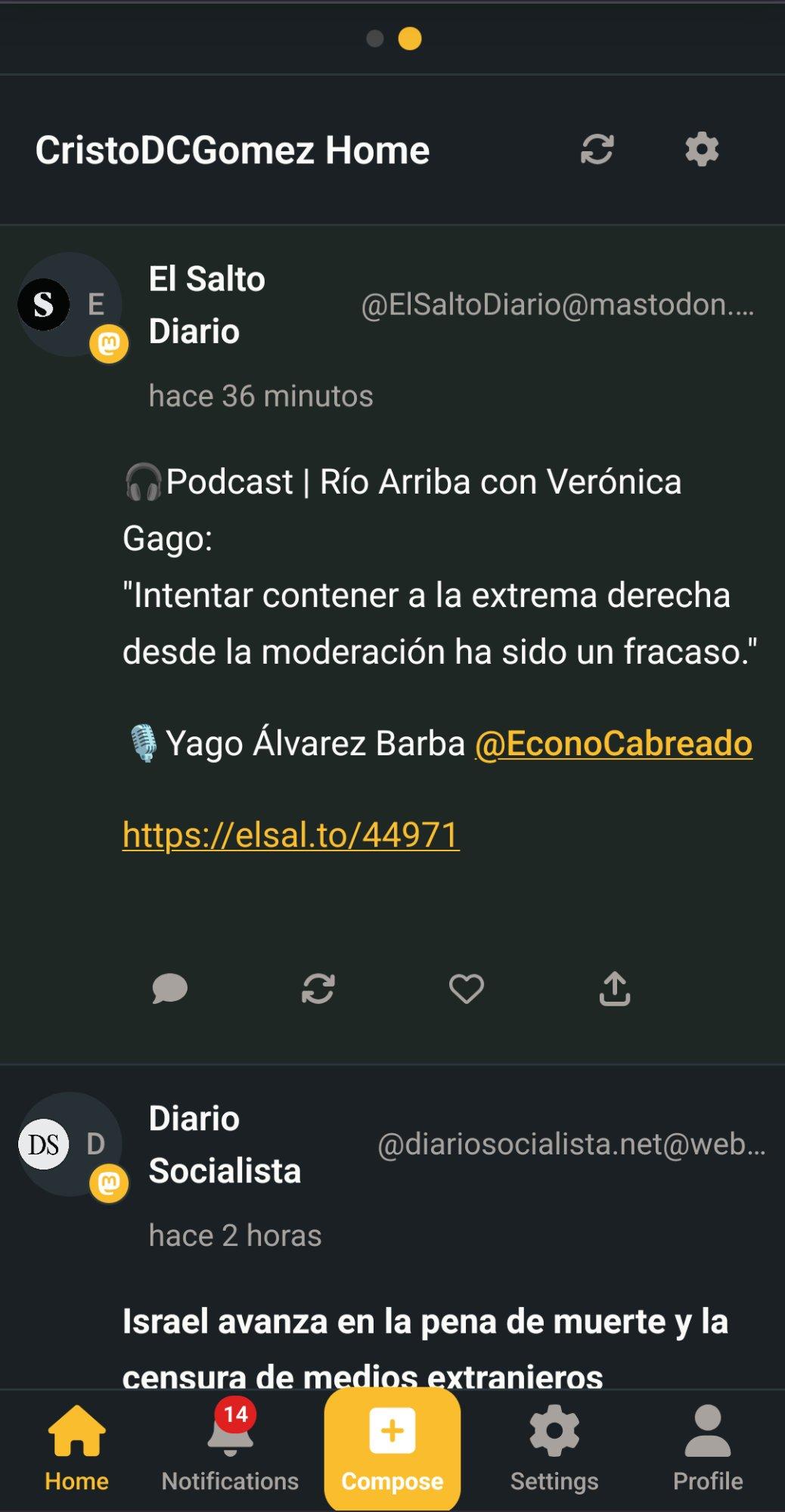
Task: Refresh the CristoDCGomez Home timeline
Action: pos(597,149)
